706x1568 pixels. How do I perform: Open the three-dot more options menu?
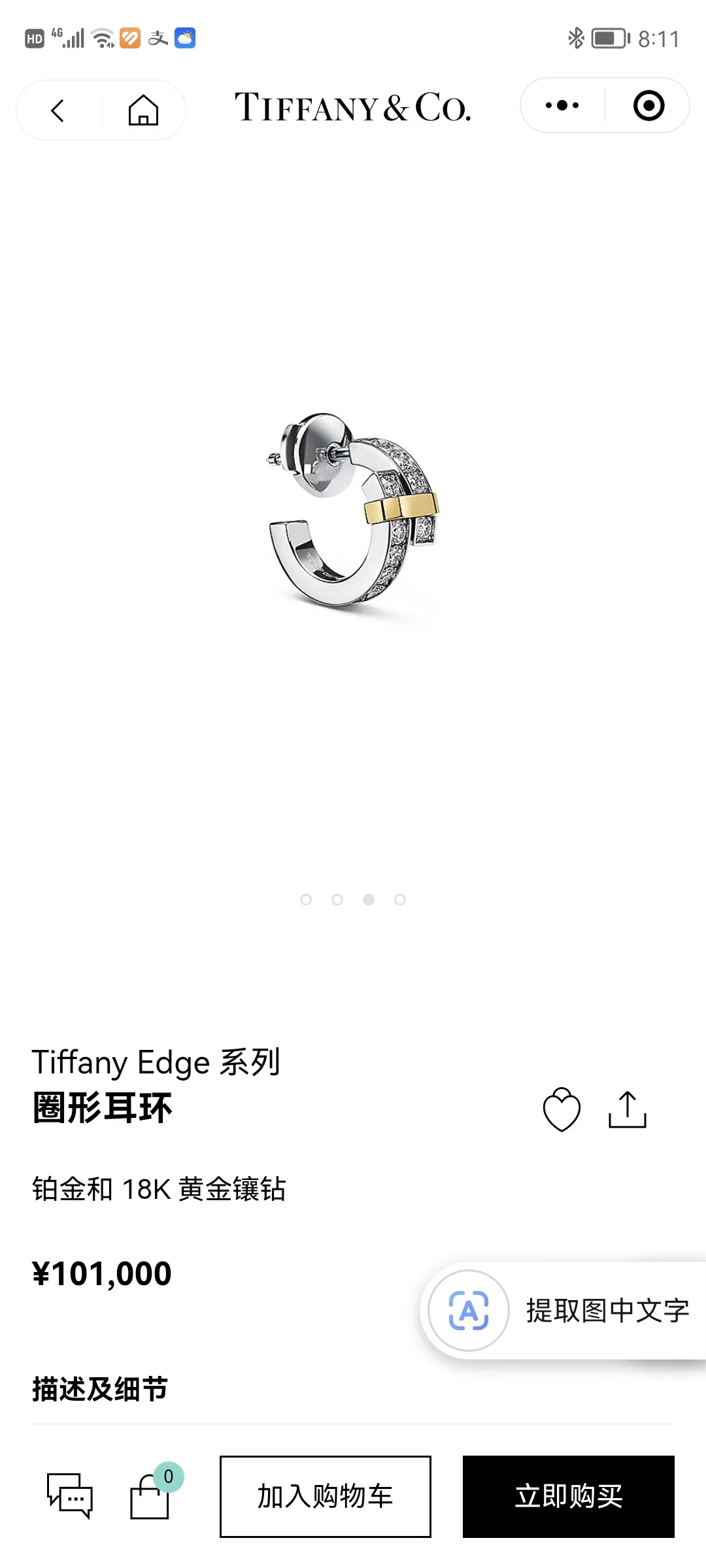[562, 106]
